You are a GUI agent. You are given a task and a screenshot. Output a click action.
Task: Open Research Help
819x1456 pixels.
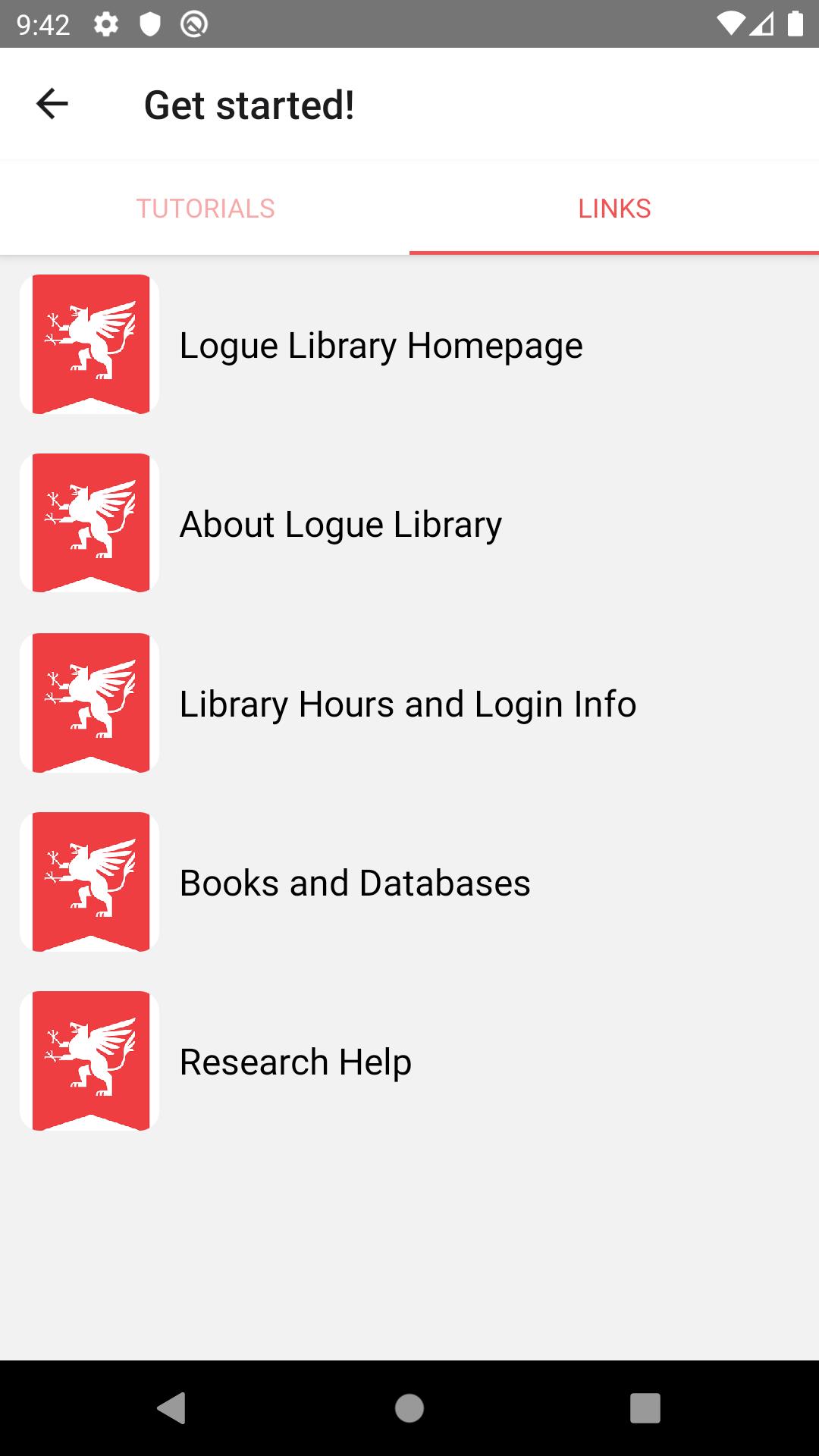(x=409, y=1061)
